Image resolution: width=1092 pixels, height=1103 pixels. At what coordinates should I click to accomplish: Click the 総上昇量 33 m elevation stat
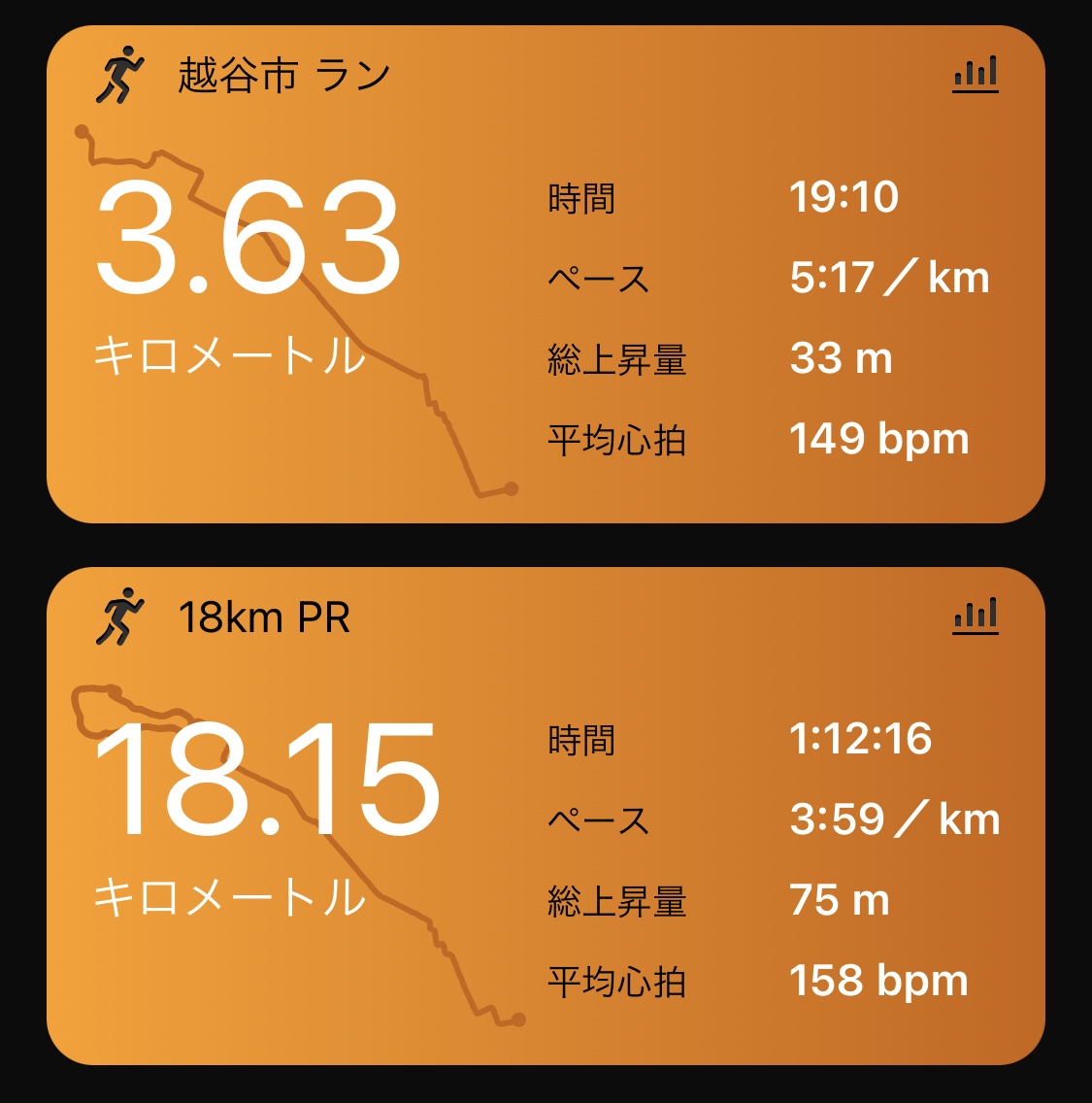coord(718,357)
